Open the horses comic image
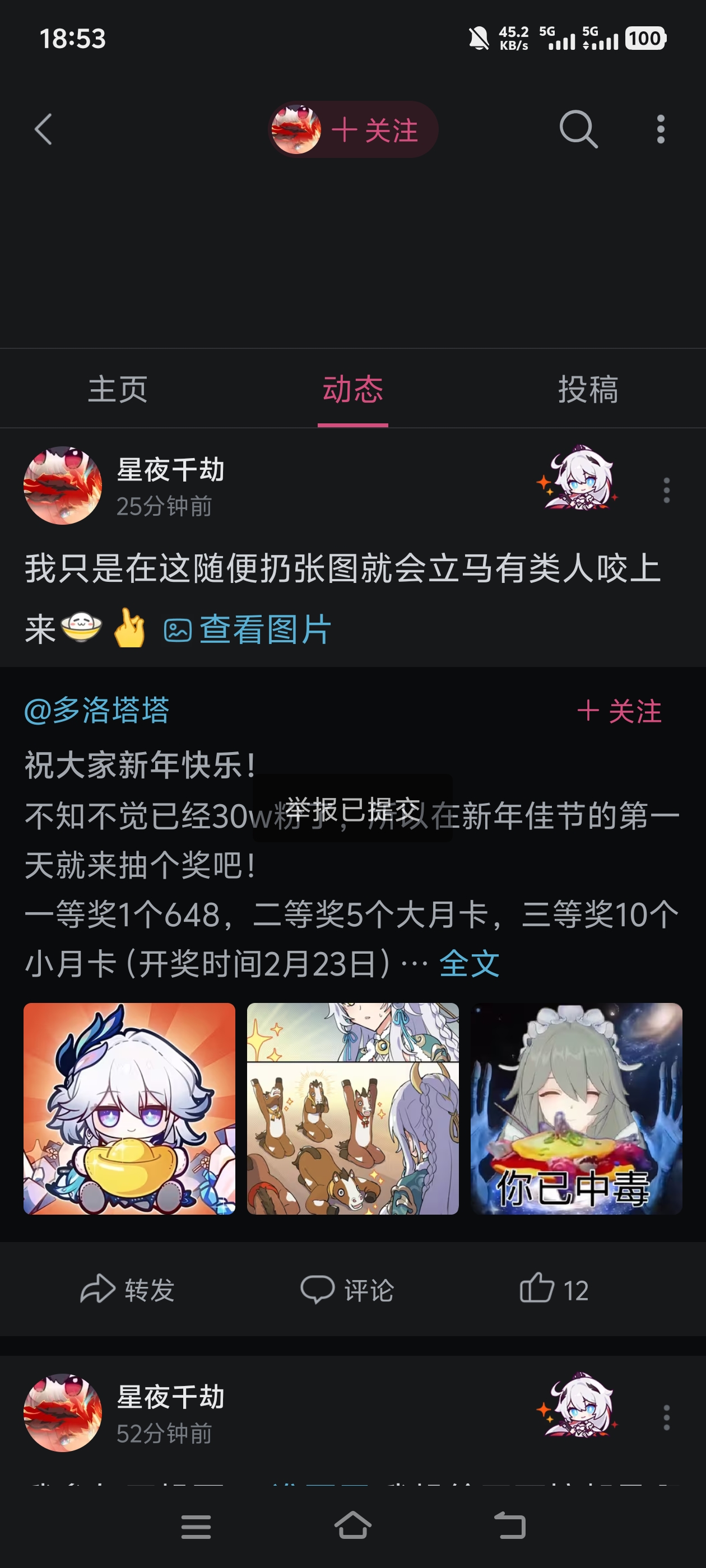The image size is (706, 1568). (352, 1108)
